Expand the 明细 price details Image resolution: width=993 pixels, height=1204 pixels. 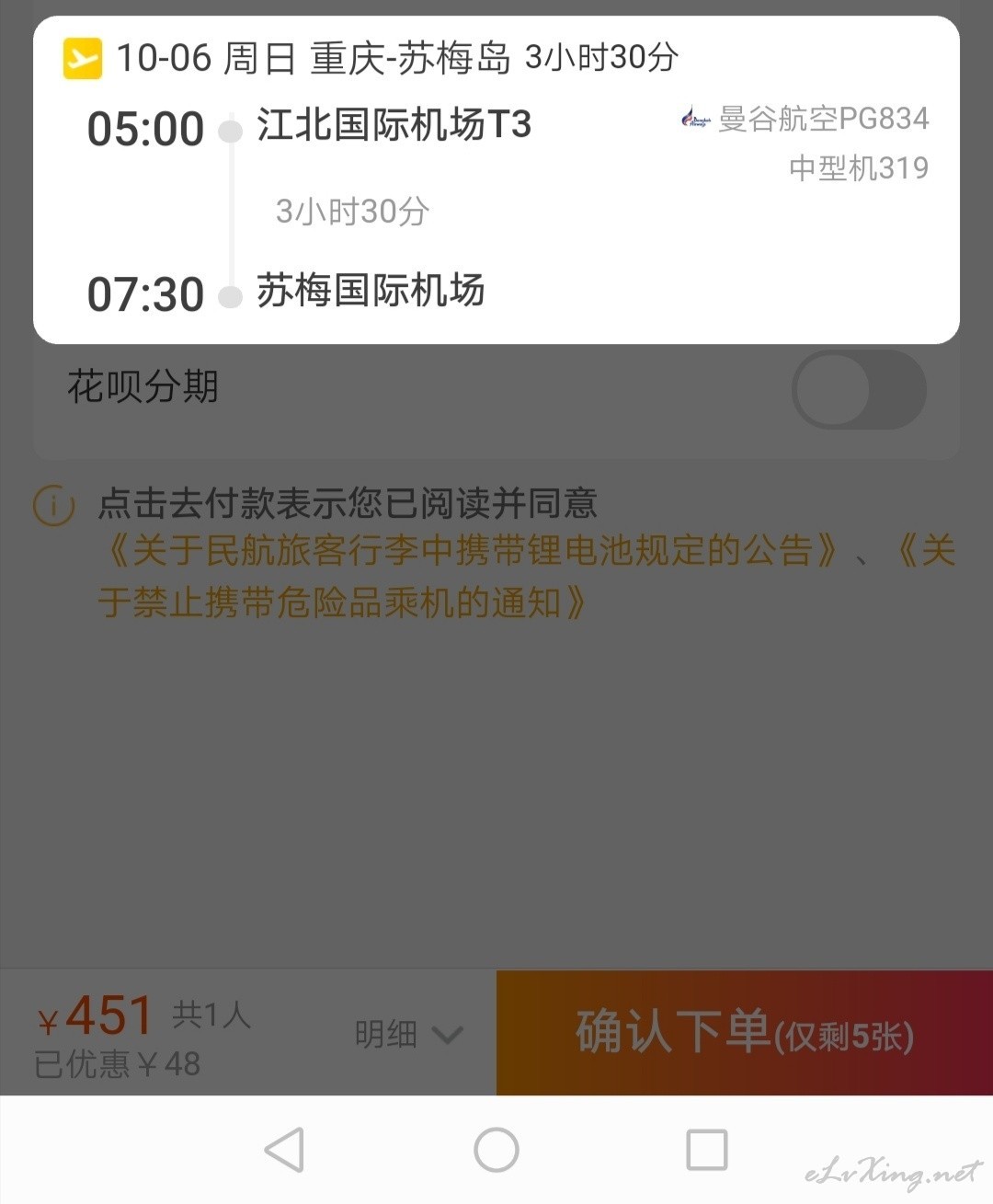click(x=408, y=1035)
